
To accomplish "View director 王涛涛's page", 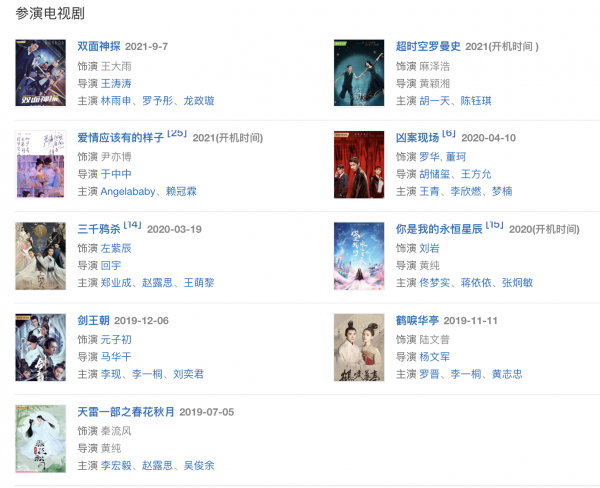I will click(x=116, y=83).
